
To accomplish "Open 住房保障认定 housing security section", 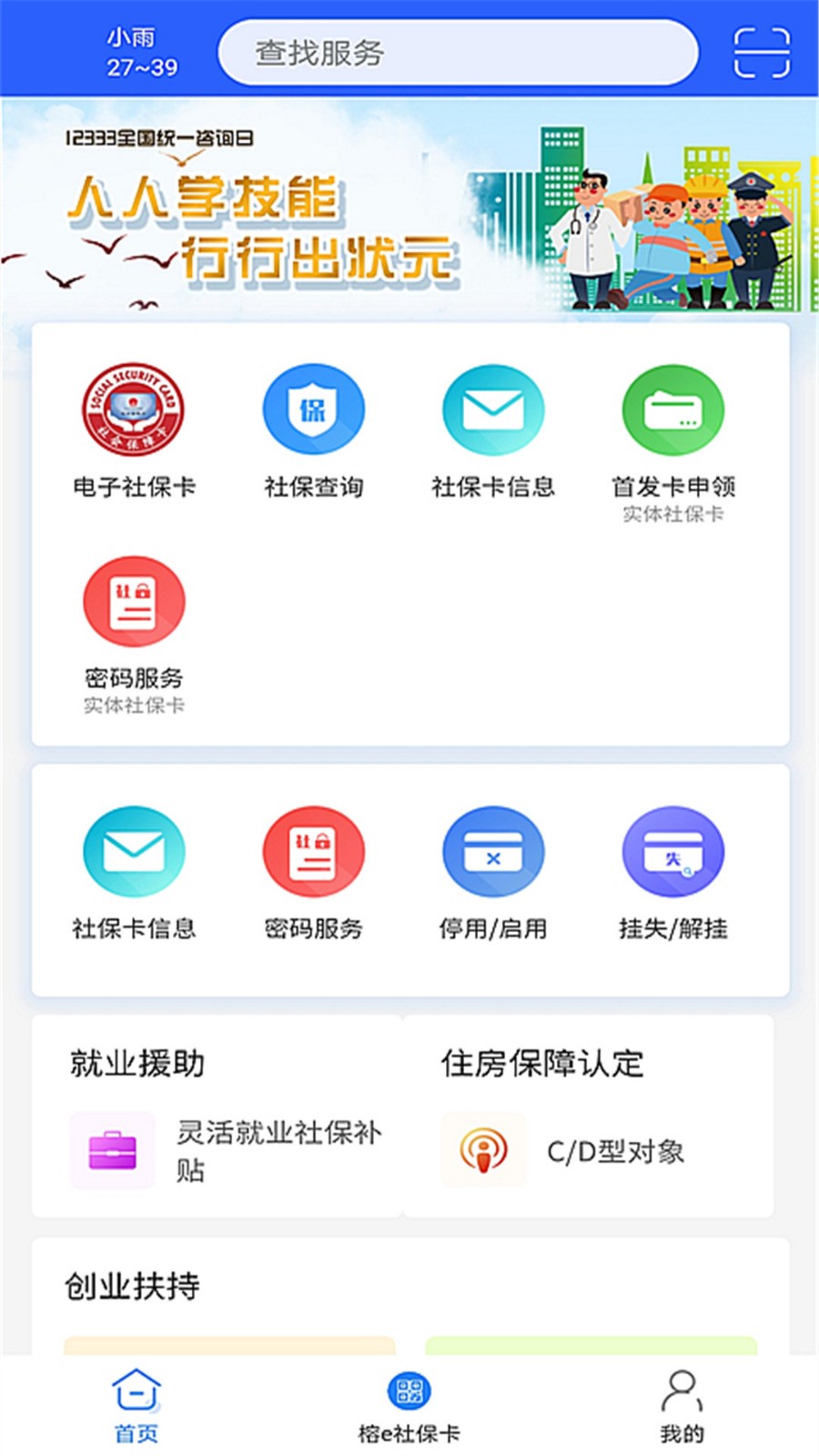I will pyautogui.click(x=541, y=1062).
